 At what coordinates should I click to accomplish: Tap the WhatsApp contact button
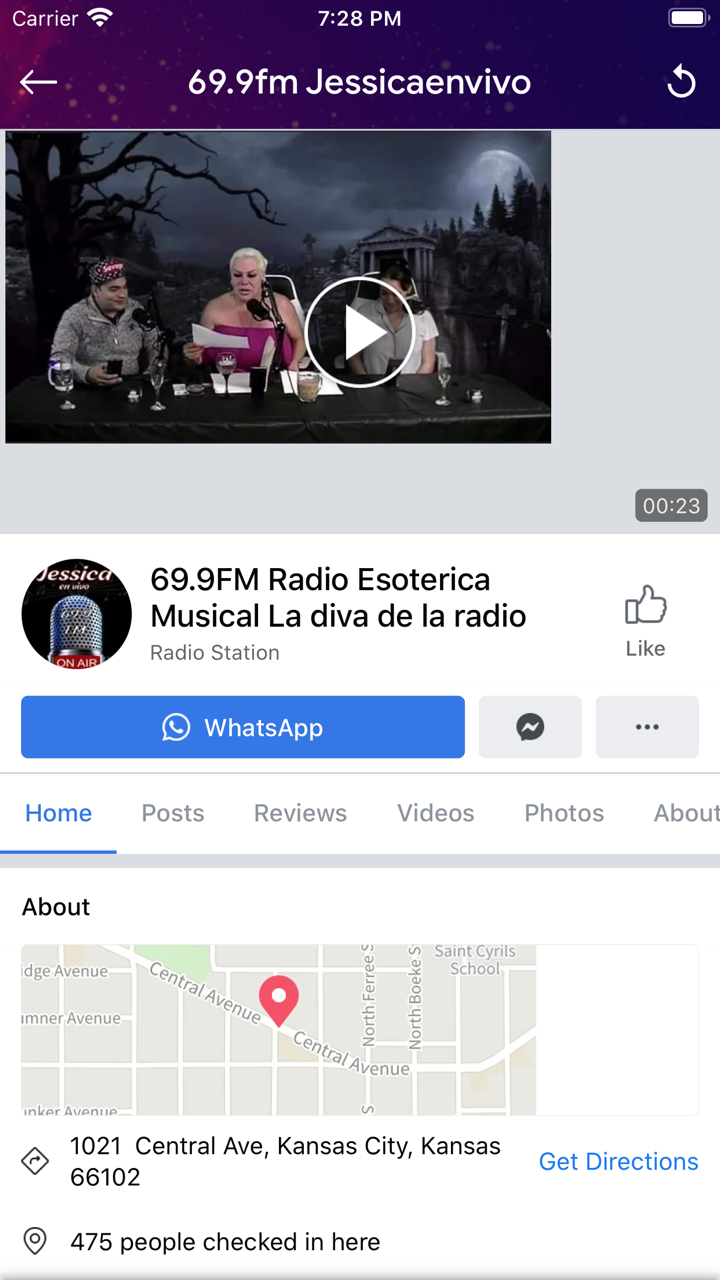click(x=242, y=727)
